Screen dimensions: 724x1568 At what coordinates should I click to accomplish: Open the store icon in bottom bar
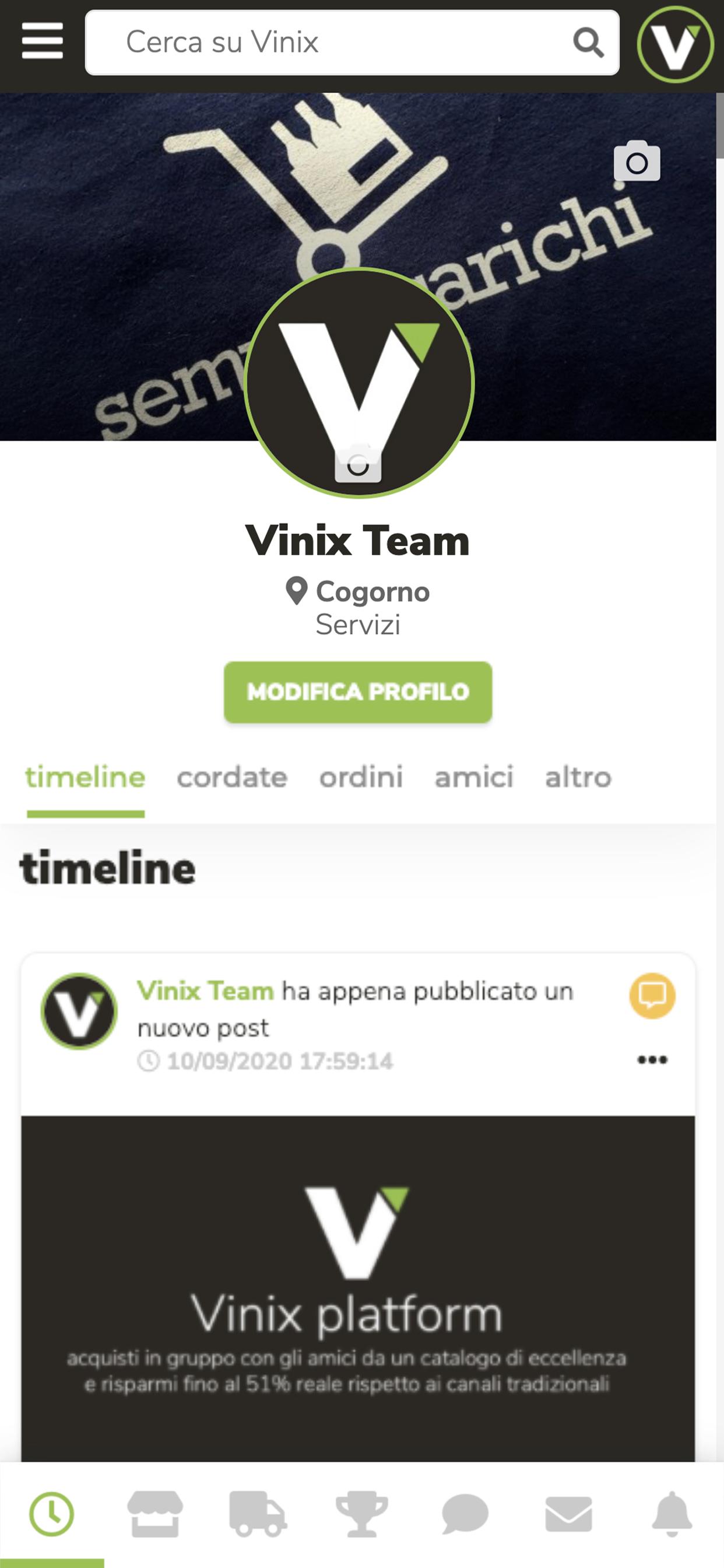[155, 1514]
